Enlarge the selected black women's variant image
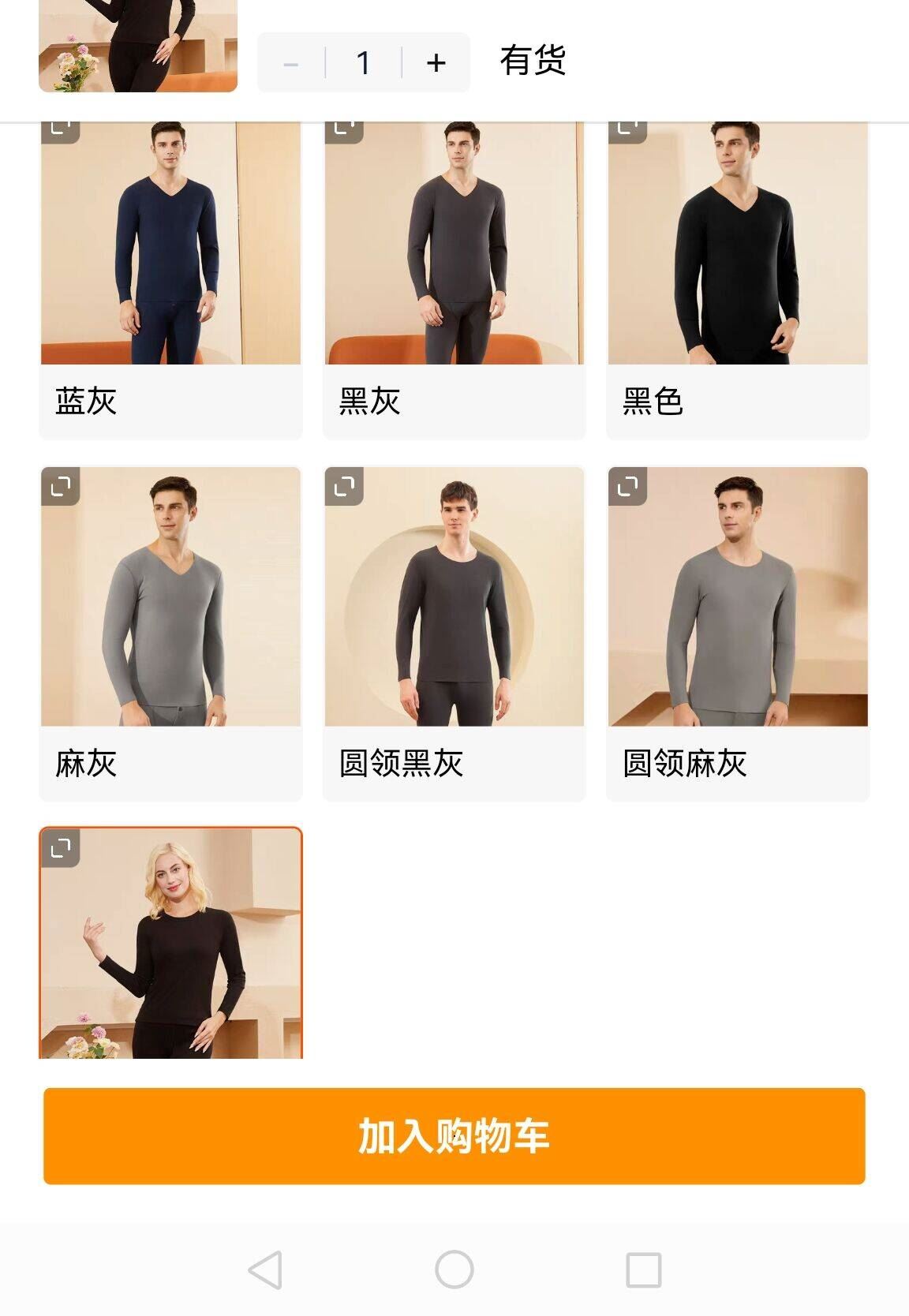Viewport: 909px width, 1316px height. (62, 846)
